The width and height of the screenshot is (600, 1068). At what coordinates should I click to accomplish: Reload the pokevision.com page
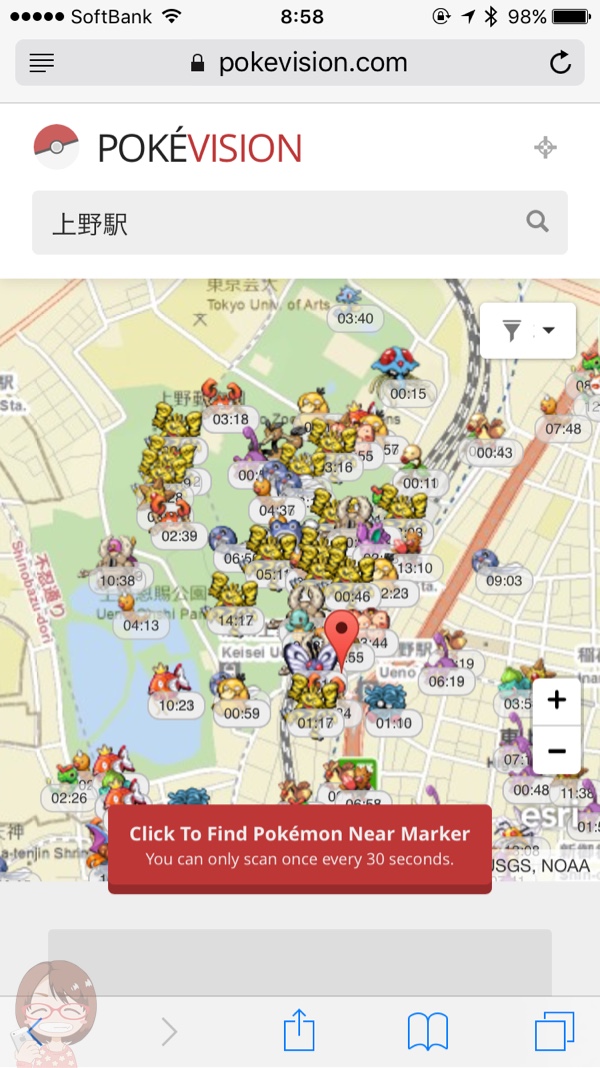(560, 63)
